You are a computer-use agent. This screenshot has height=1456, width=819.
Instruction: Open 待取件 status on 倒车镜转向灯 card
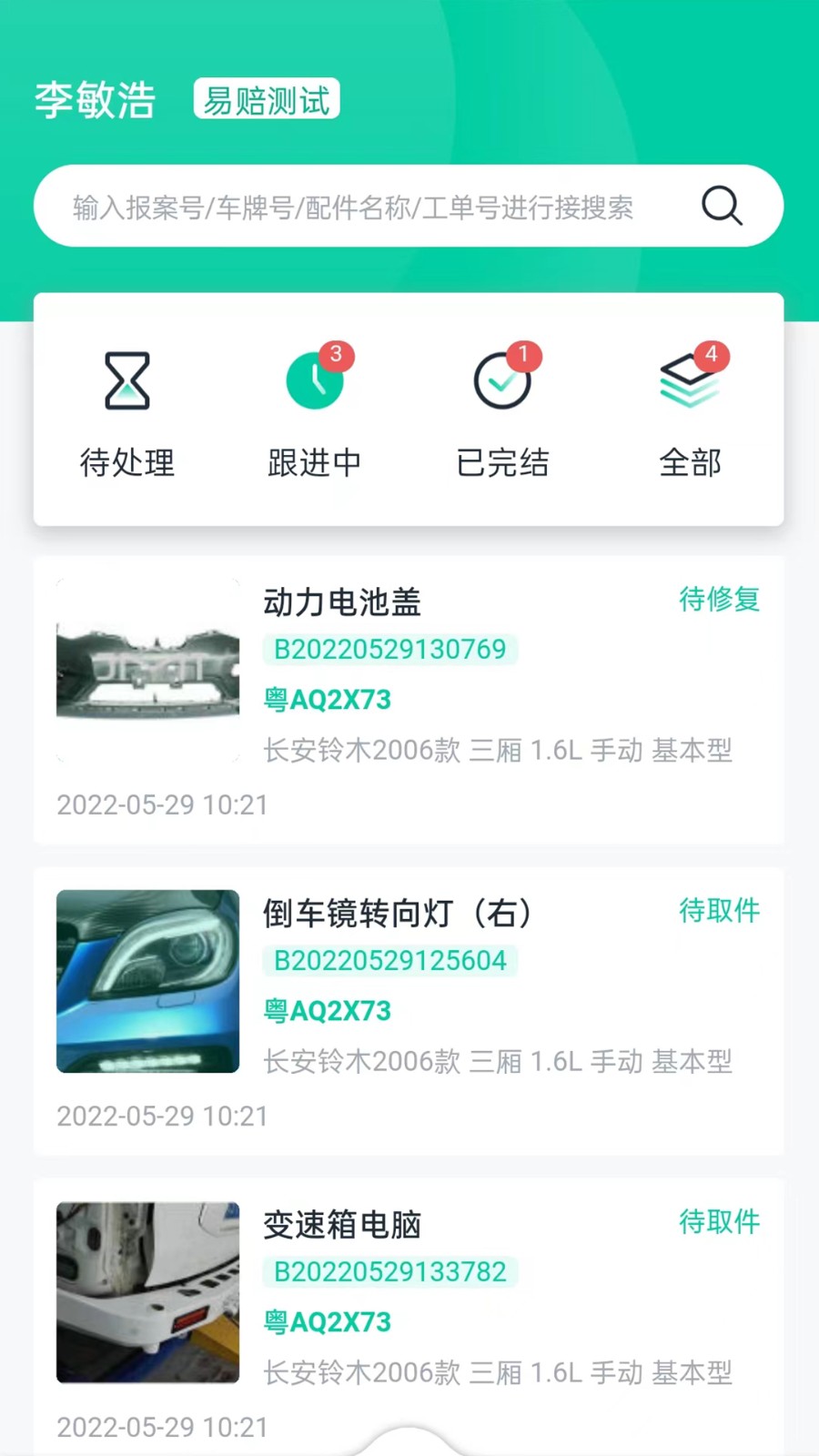coord(719,911)
